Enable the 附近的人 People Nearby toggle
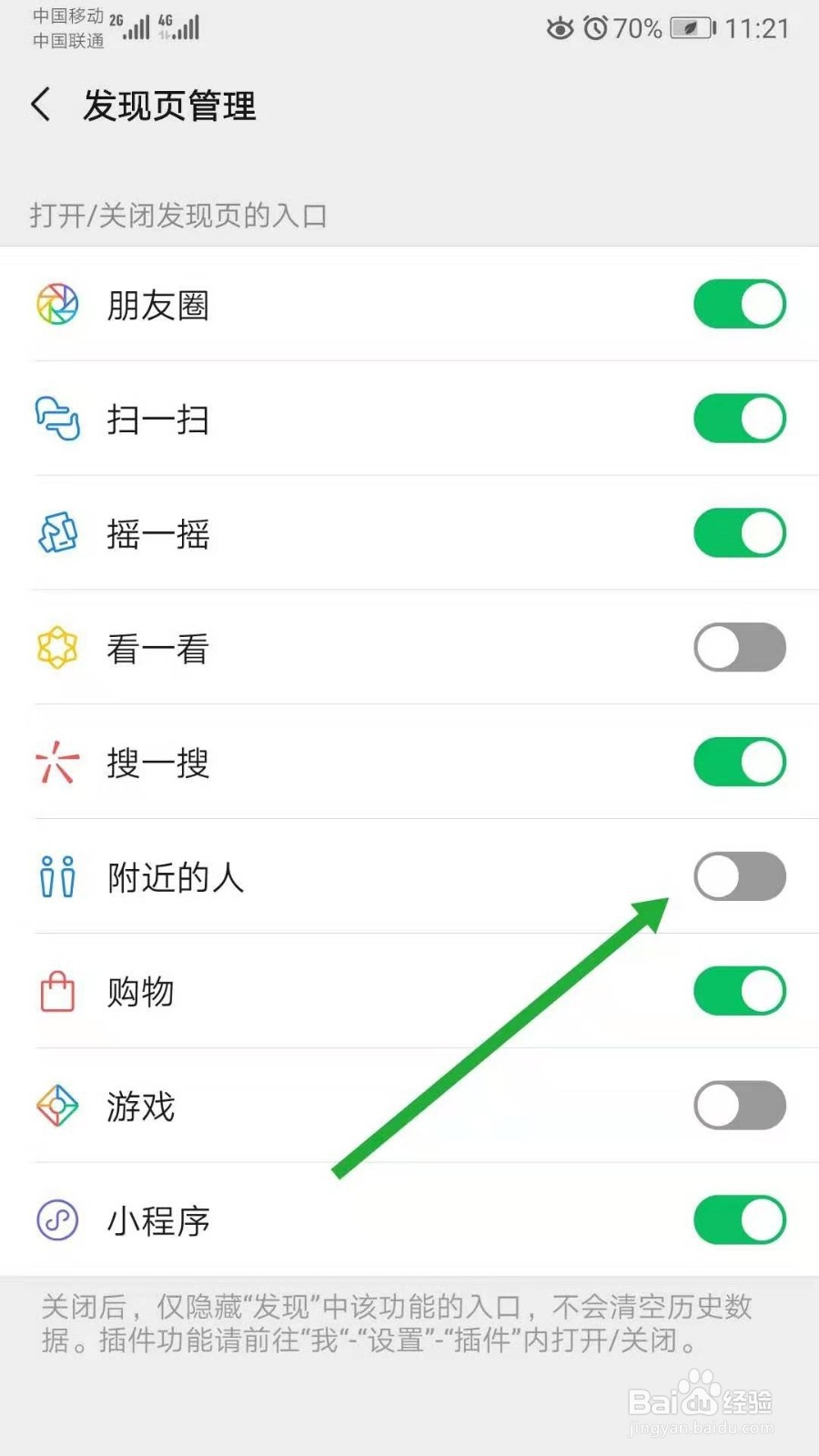Screen dimensions: 819x1456 click(739, 876)
